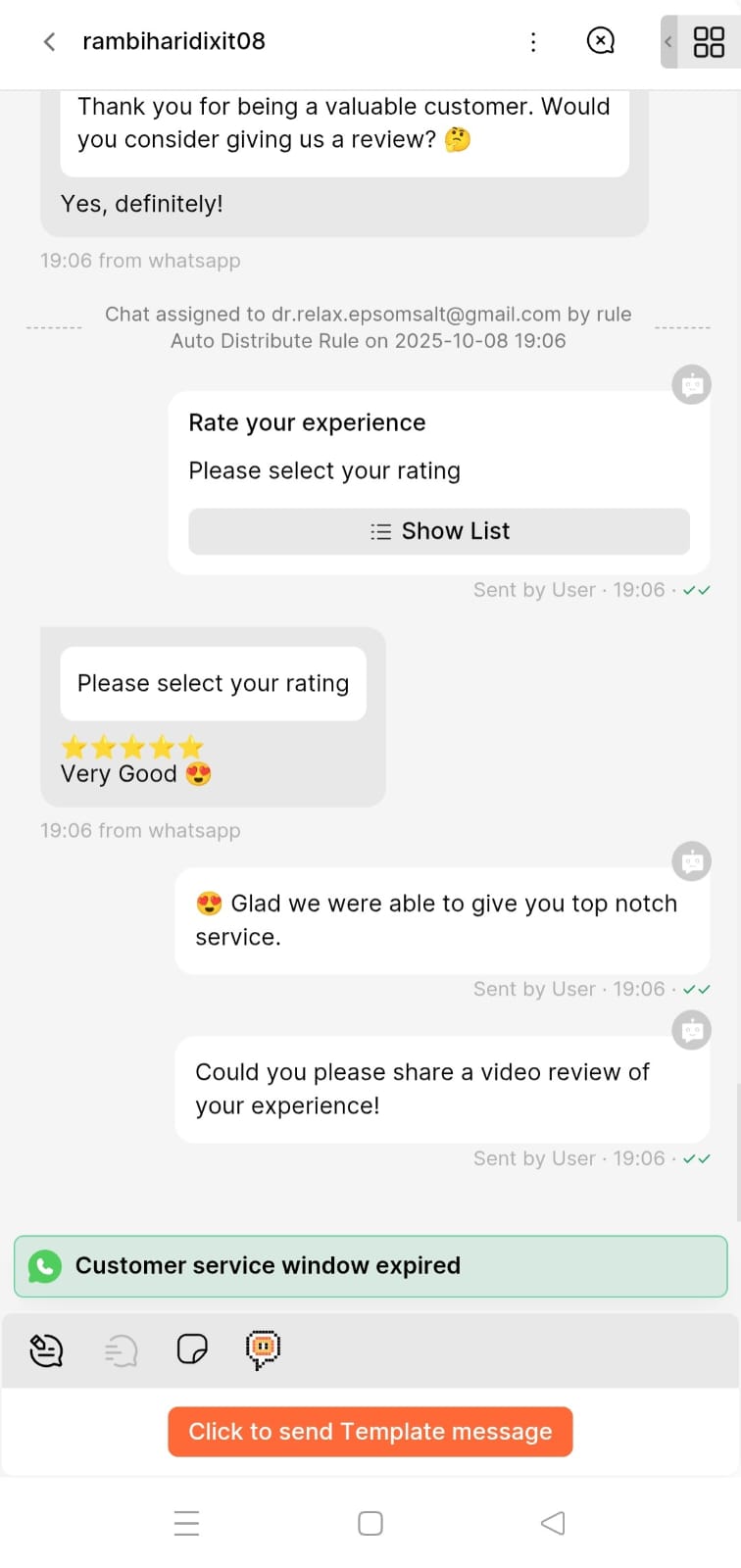This screenshot has width=741, height=1568.
Task: Open the chatbot assistant icon
Action: tap(263, 1349)
